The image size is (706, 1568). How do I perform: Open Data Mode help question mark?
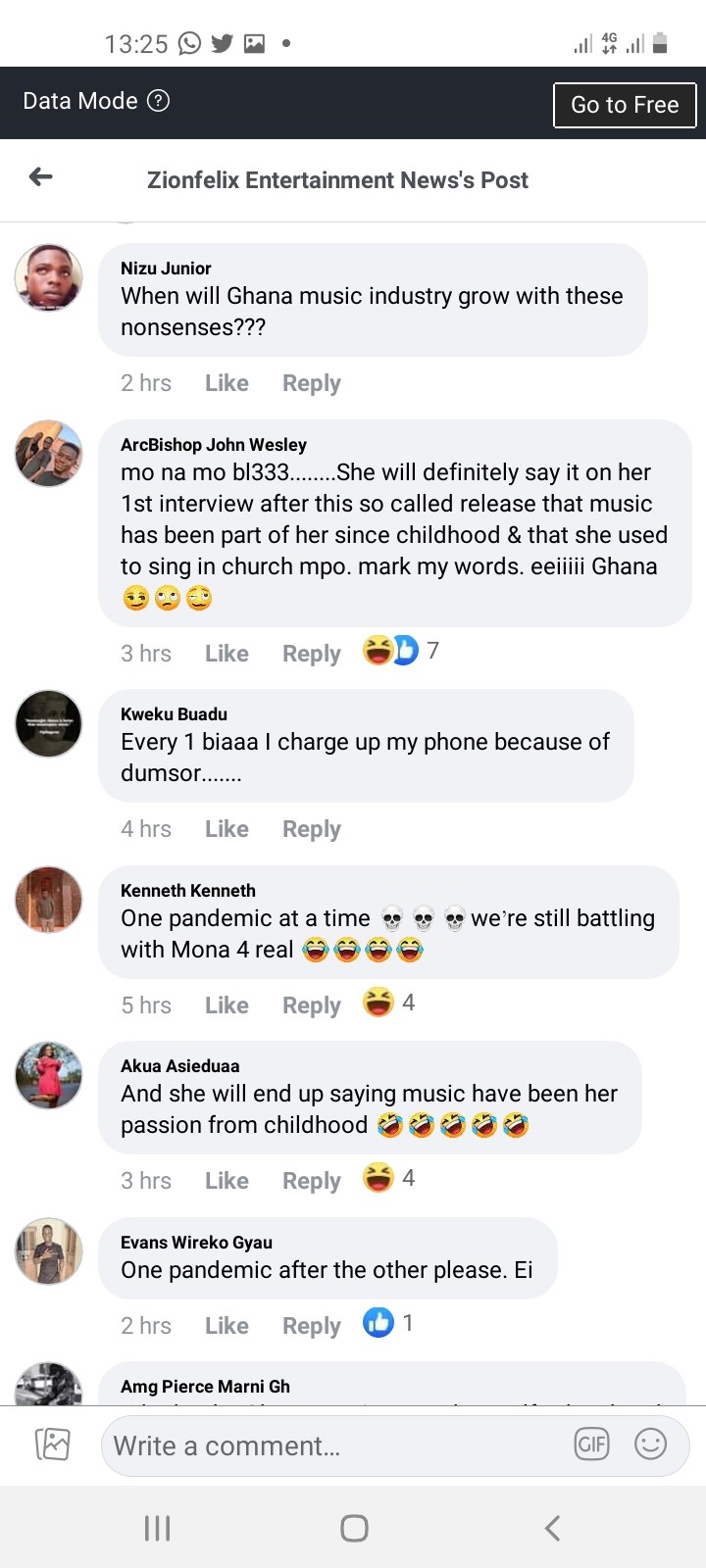(159, 101)
